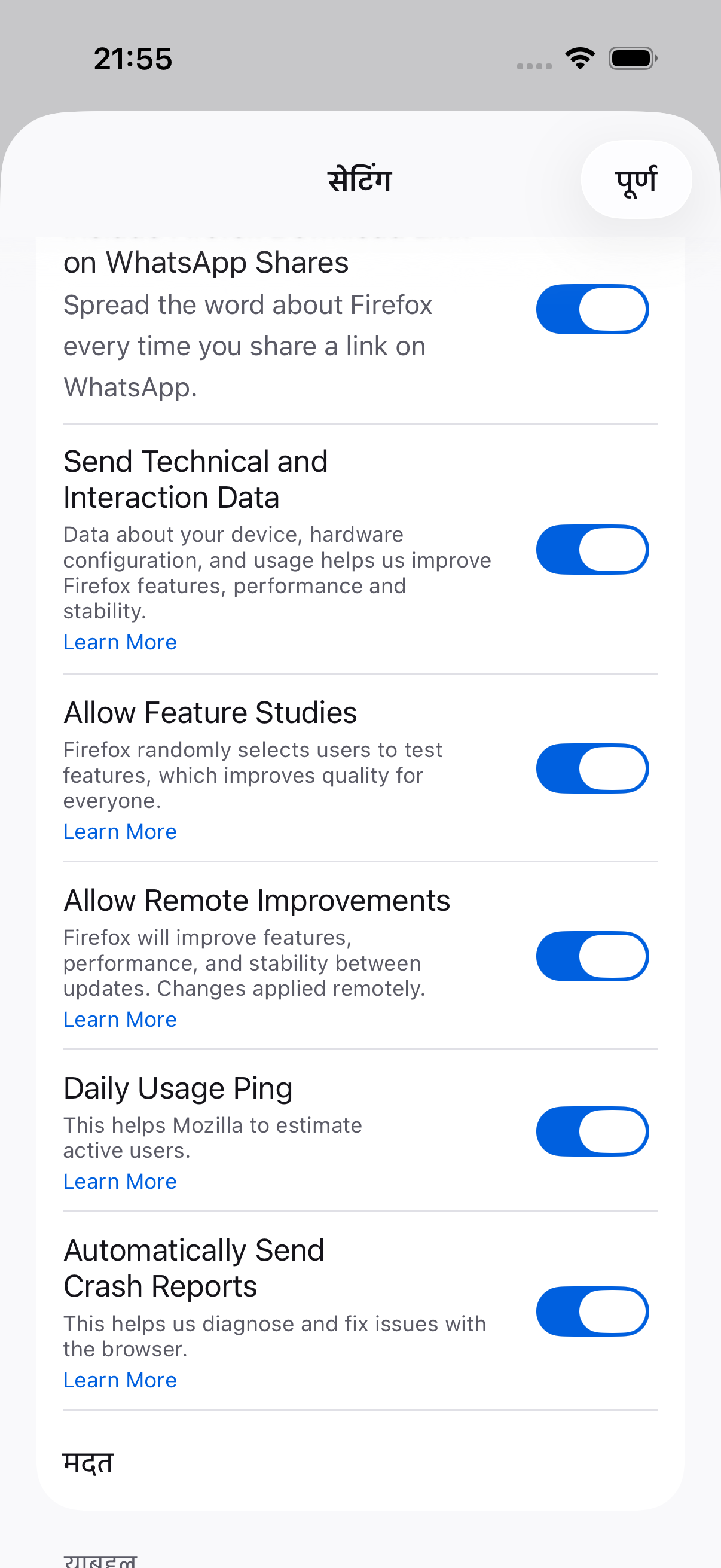Turn off Automatically Send Crash Reports
Image resolution: width=721 pixels, height=1568 pixels.
coord(592,1311)
